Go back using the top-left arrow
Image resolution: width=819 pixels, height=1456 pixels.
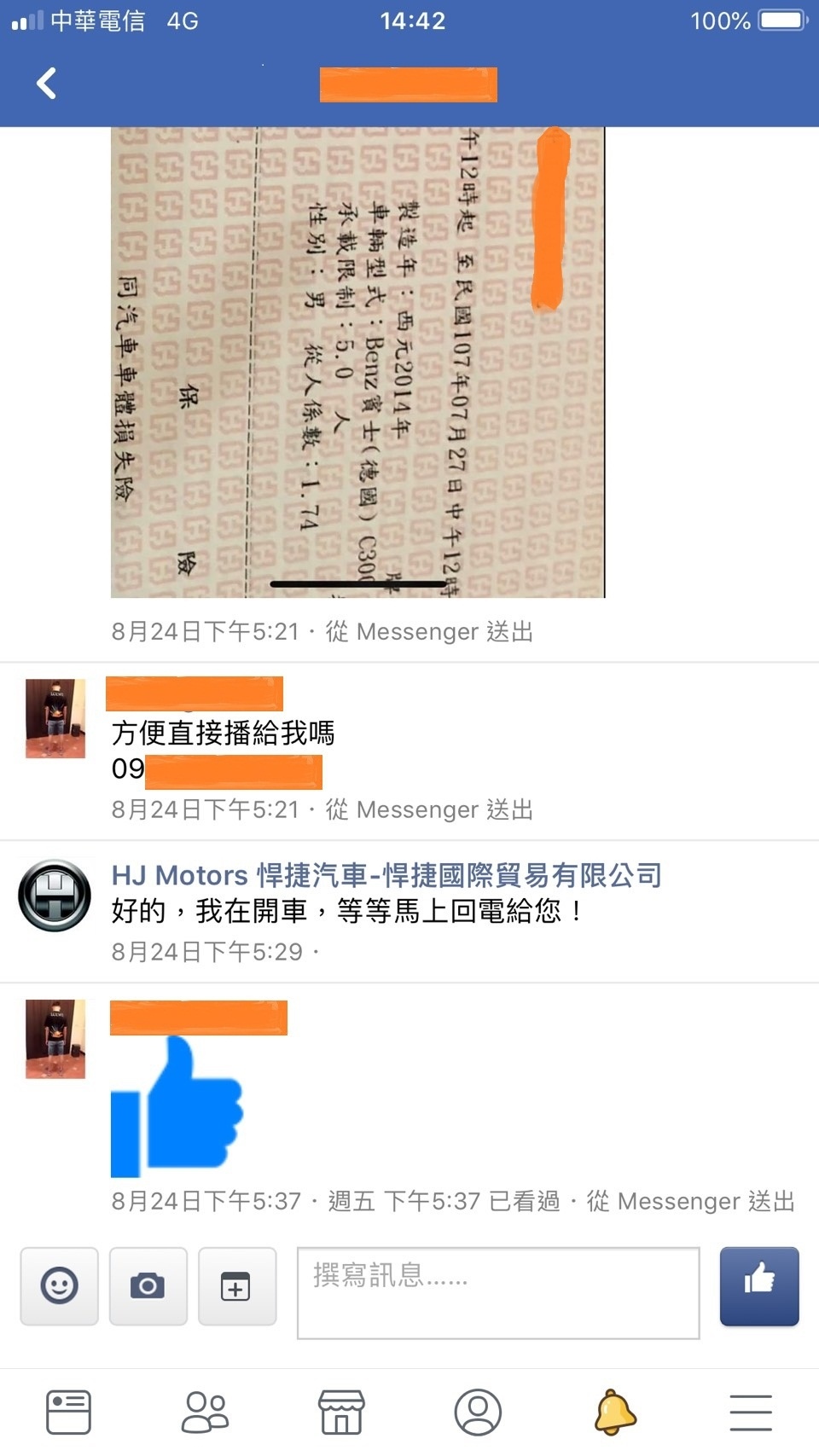tap(46, 84)
